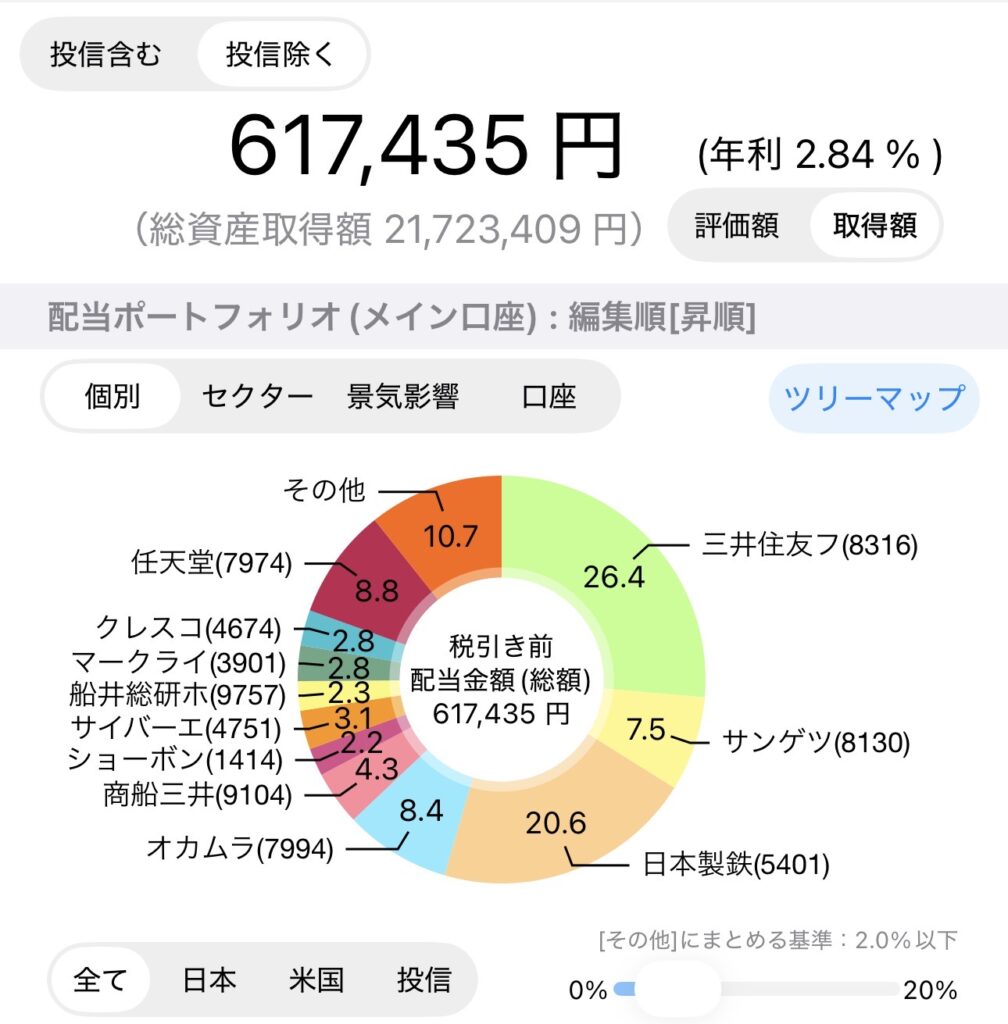Screen dimensions: 1008x1024
Task: Show the 個別 breakdown
Action: [112, 397]
